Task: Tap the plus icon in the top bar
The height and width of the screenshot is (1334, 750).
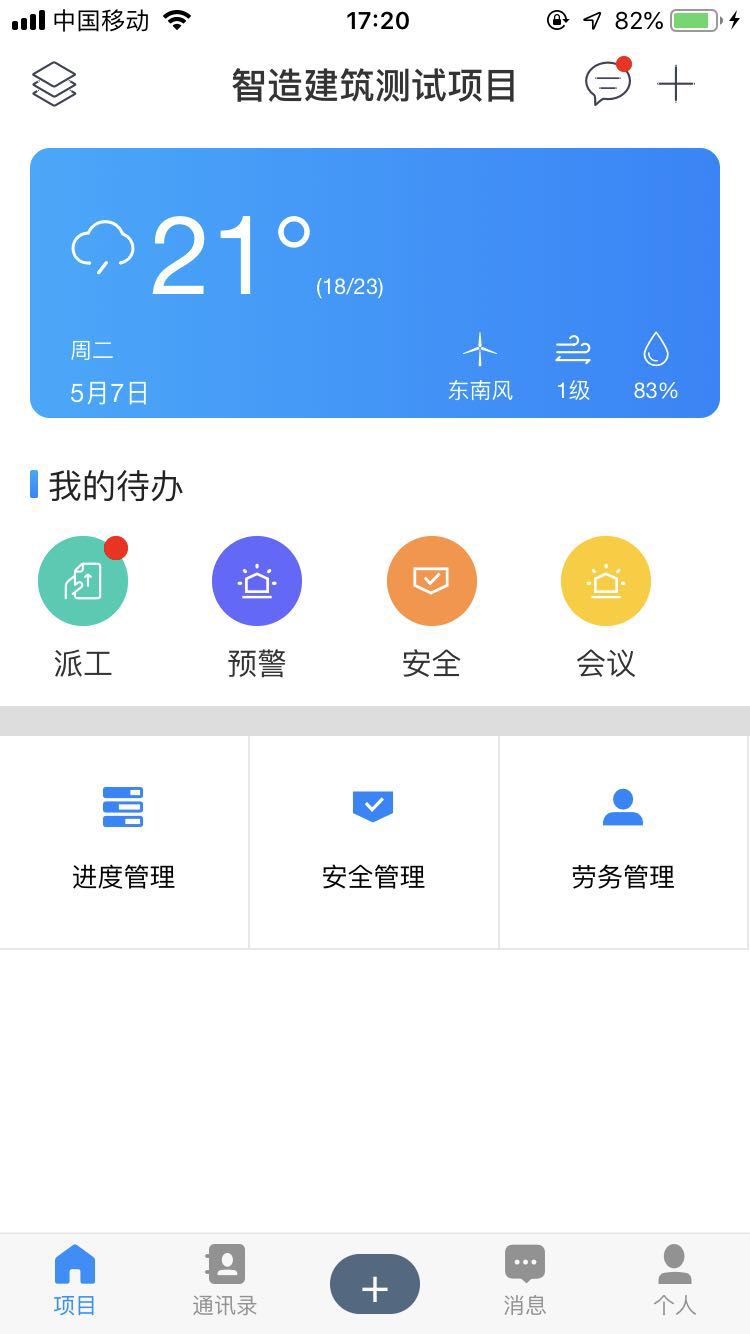Action: pos(676,84)
